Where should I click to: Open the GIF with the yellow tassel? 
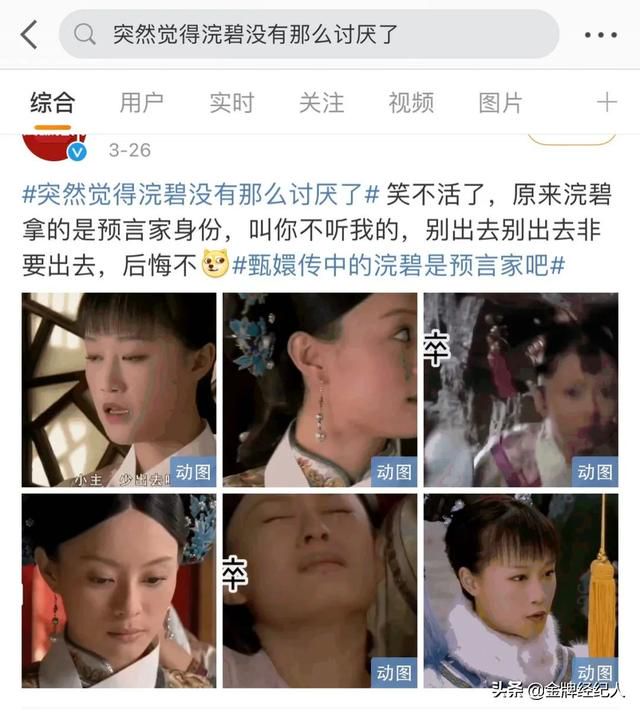pyautogui.click(x=520, y=590)
